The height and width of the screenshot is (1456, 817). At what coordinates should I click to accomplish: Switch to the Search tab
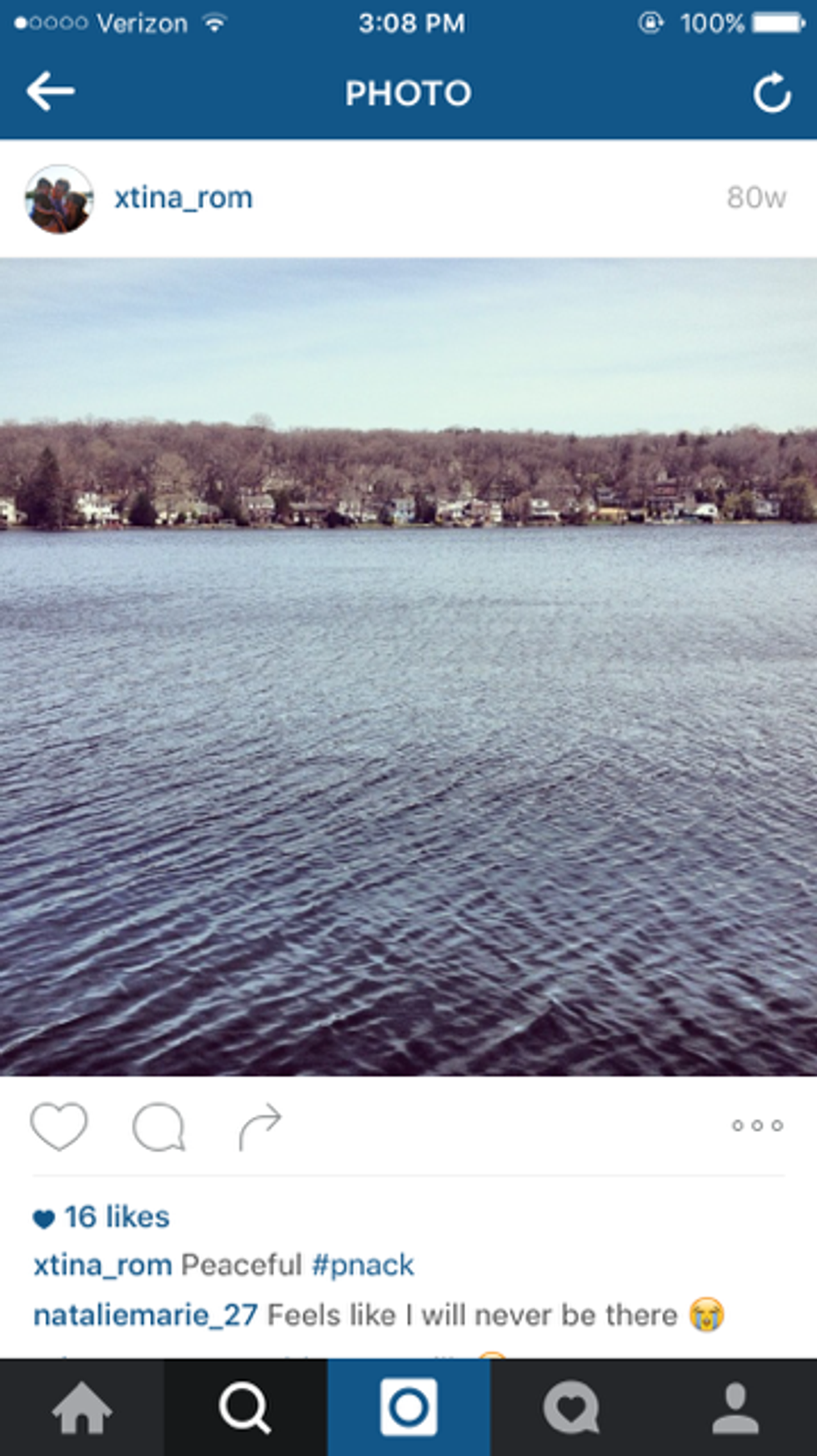[245, 1408]
